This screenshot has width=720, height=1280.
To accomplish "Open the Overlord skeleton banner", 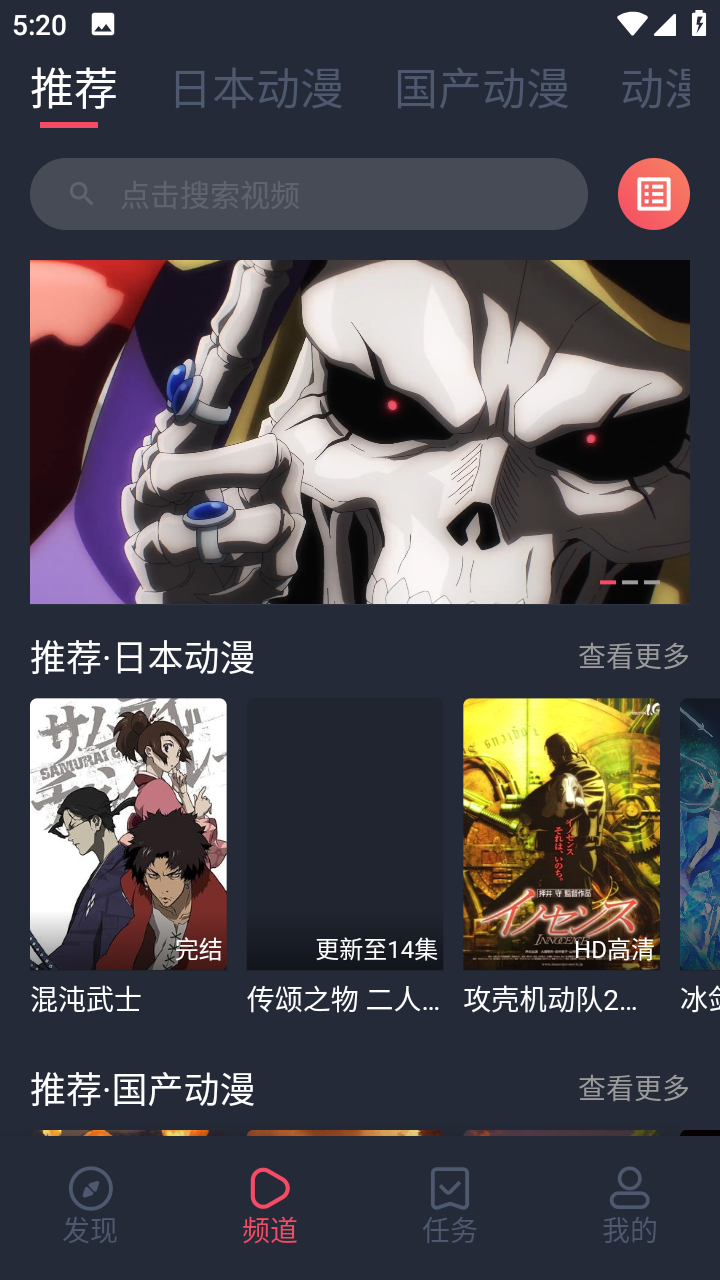I will tap(360, 431).
